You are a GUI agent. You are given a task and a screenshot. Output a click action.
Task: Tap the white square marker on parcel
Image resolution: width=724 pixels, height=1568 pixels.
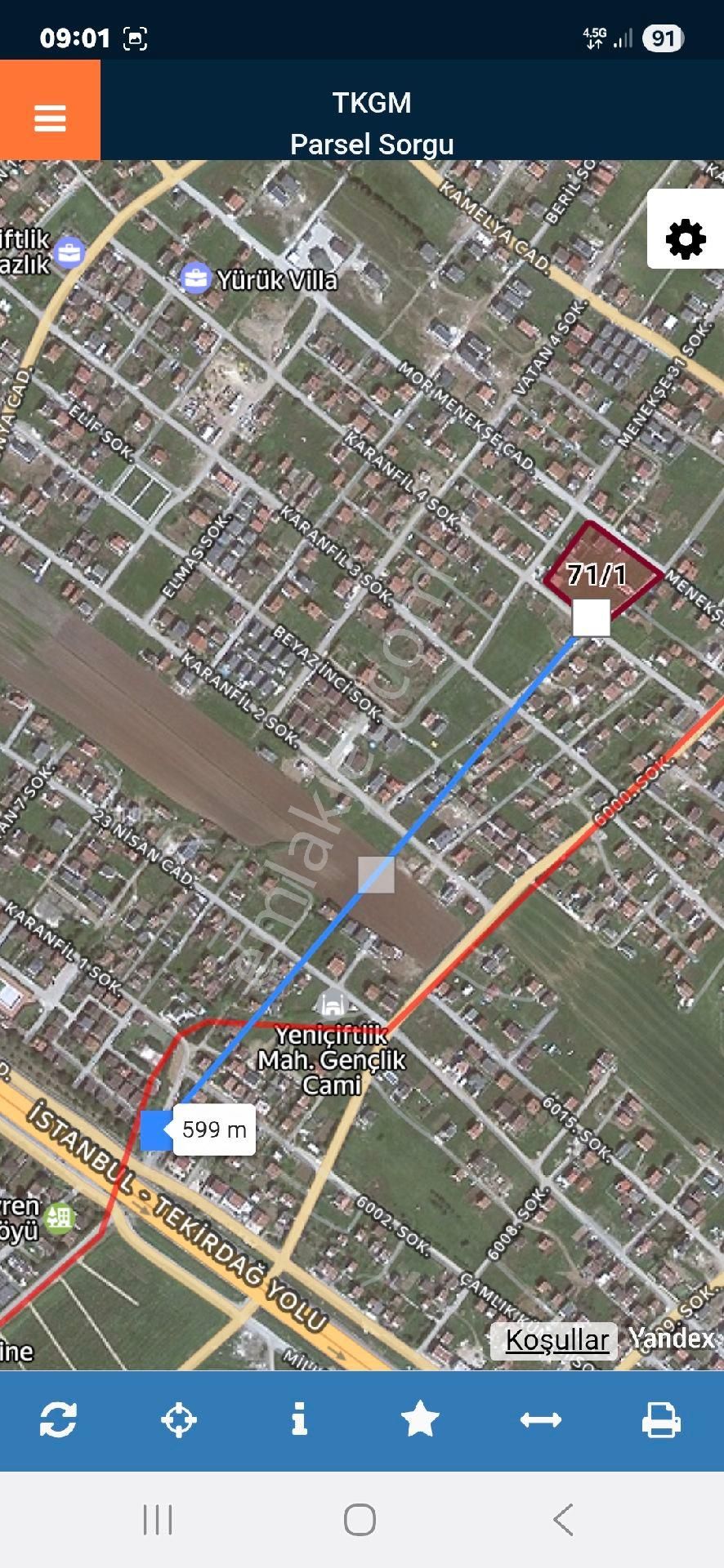pyautogui.click(x=592, y=619)
